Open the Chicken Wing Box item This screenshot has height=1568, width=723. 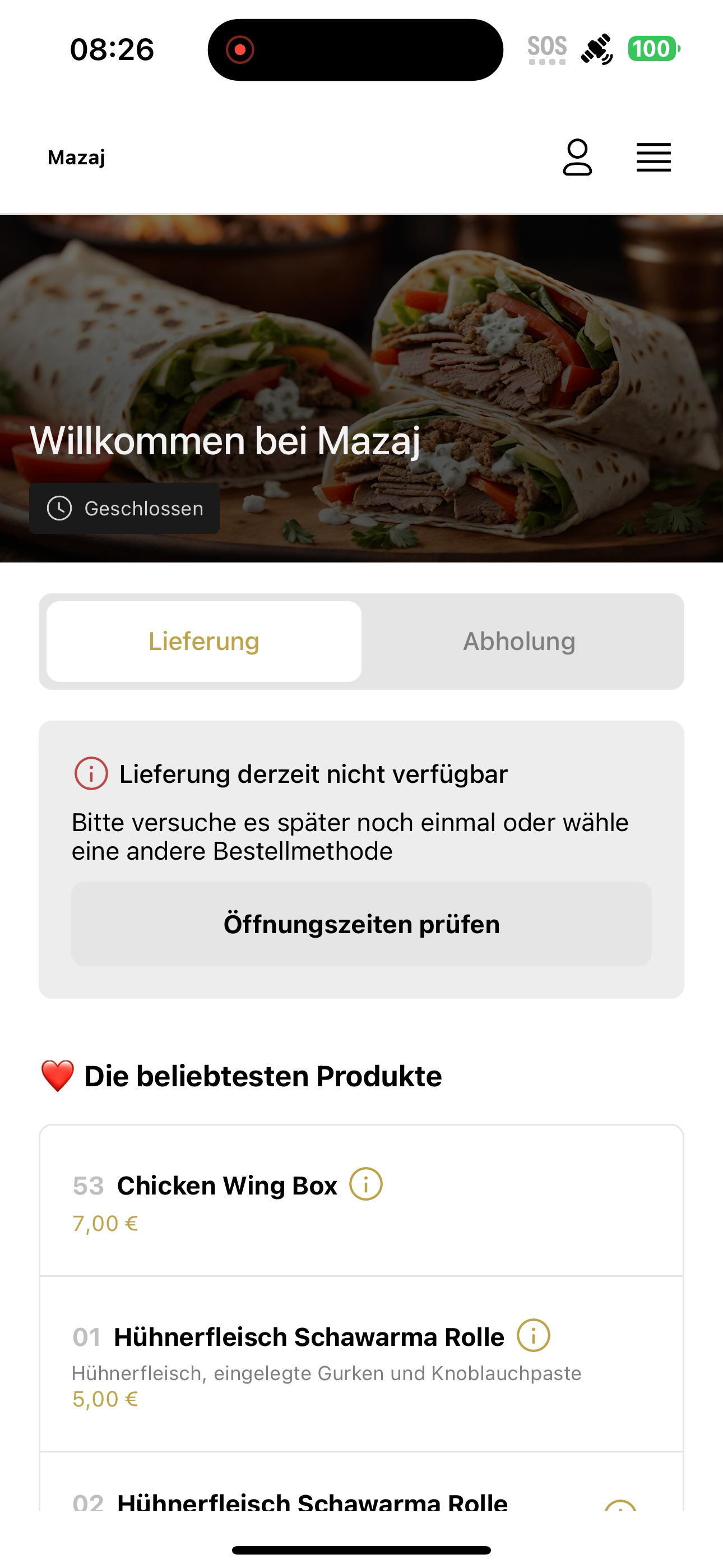(x=361, y=1200)
